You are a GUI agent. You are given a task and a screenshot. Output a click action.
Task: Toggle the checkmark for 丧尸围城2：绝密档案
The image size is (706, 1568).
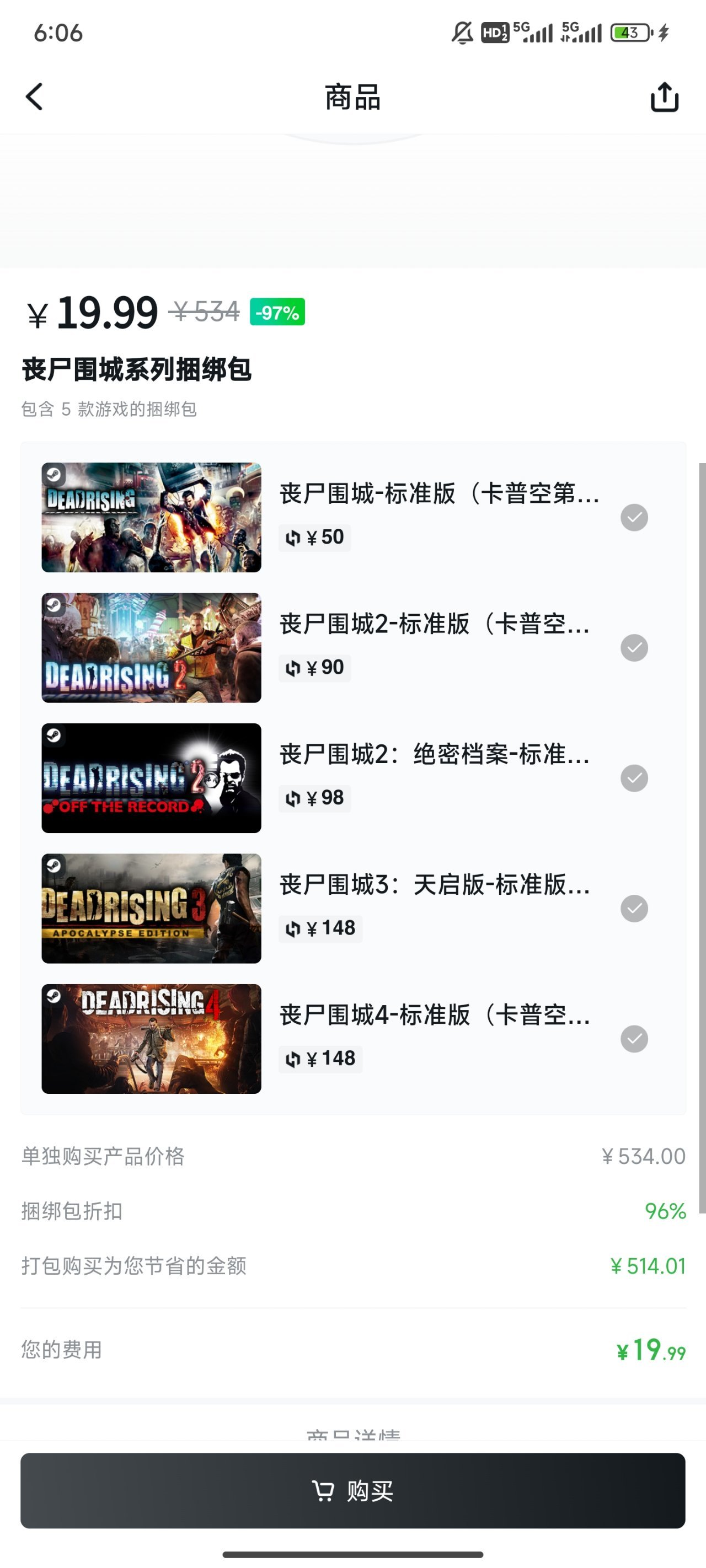pos(634,778)
